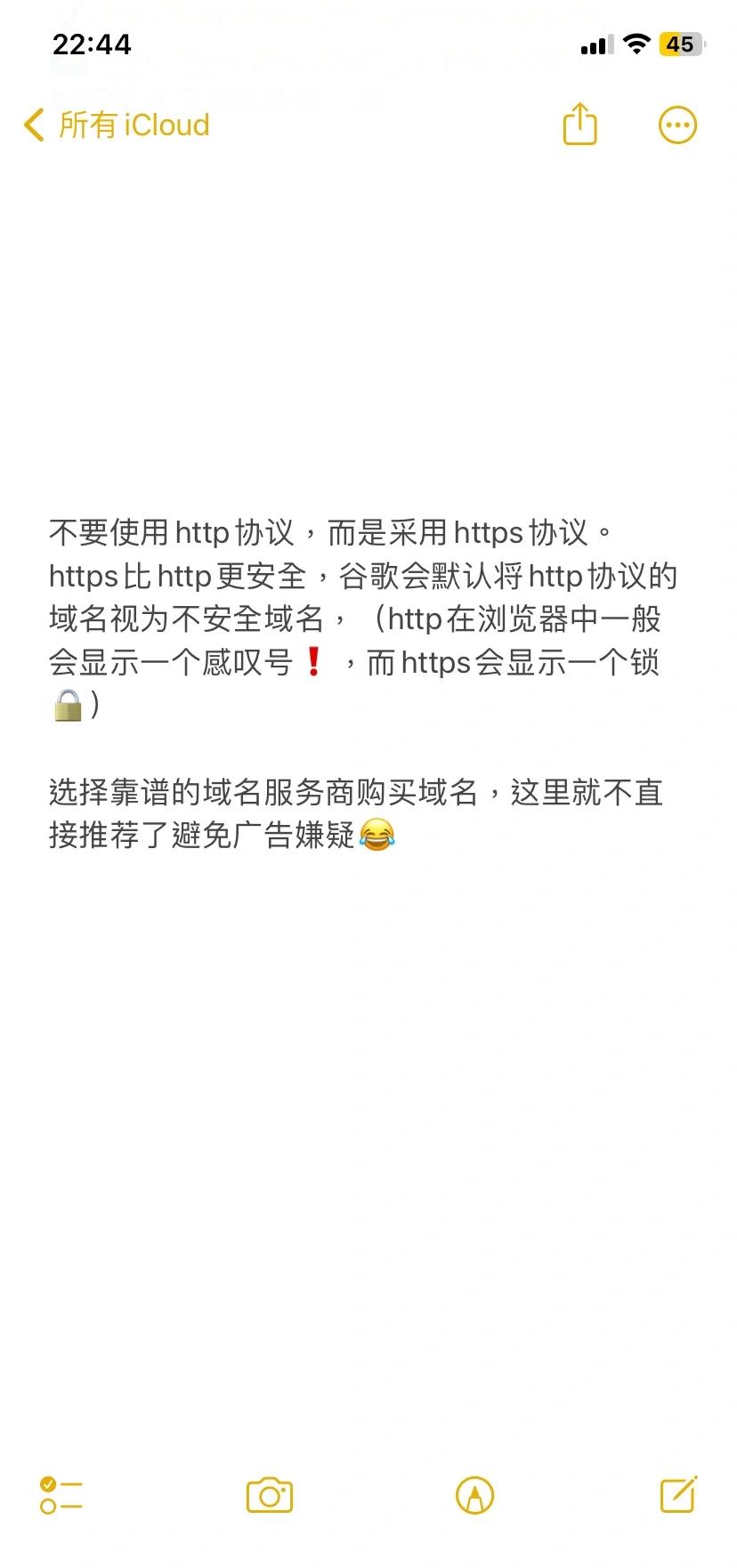Go back to 所有 iCloud notes list
The image size is (737, 1568).
(117, 125)
